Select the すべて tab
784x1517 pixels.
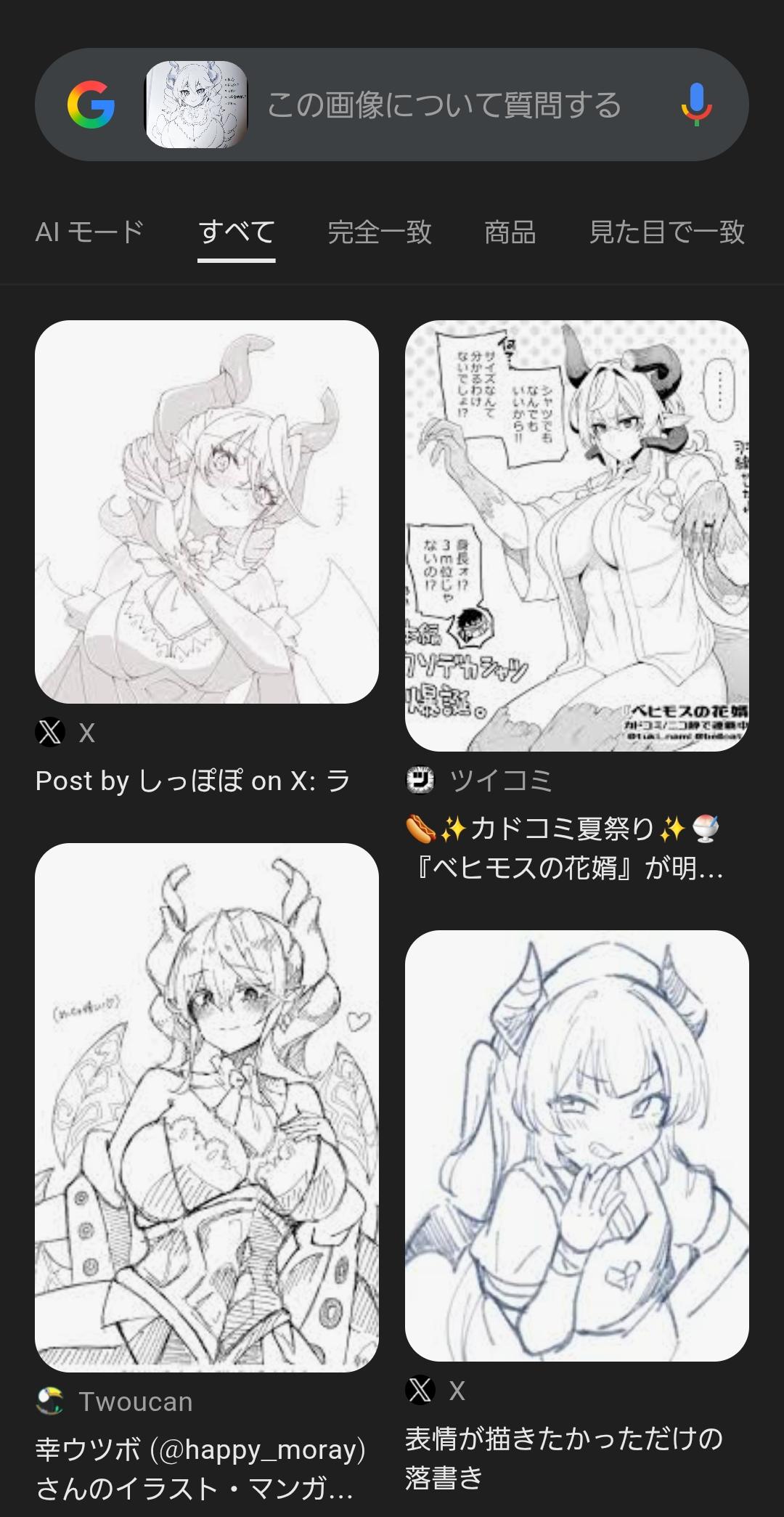(237, 232)
